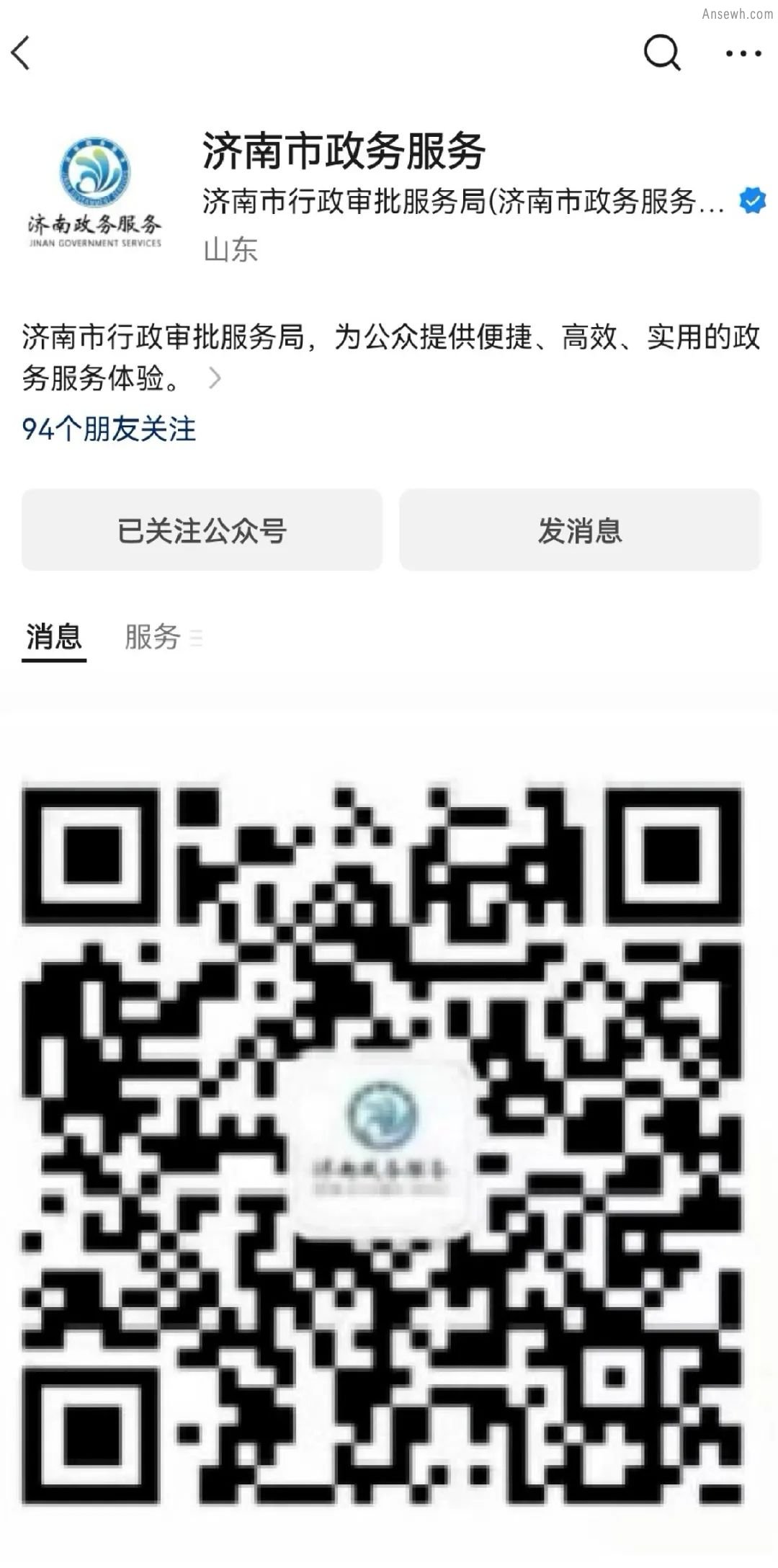This screenshot has height=1568, width=778.
Task: Send a message via 发消息
Action: [x=580, y=530]
